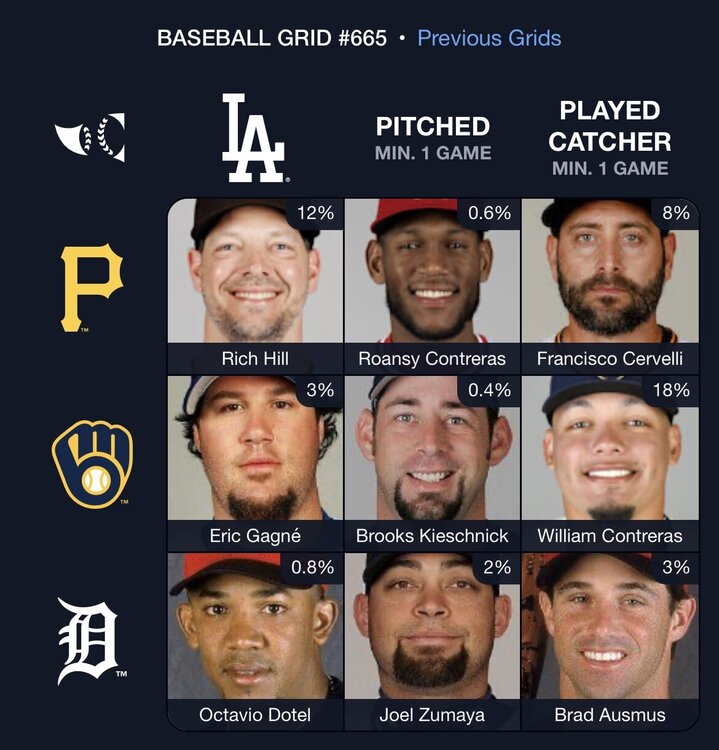Tap the Roansy Contreras cell
The image size is (719, 750).
(432, 285)
